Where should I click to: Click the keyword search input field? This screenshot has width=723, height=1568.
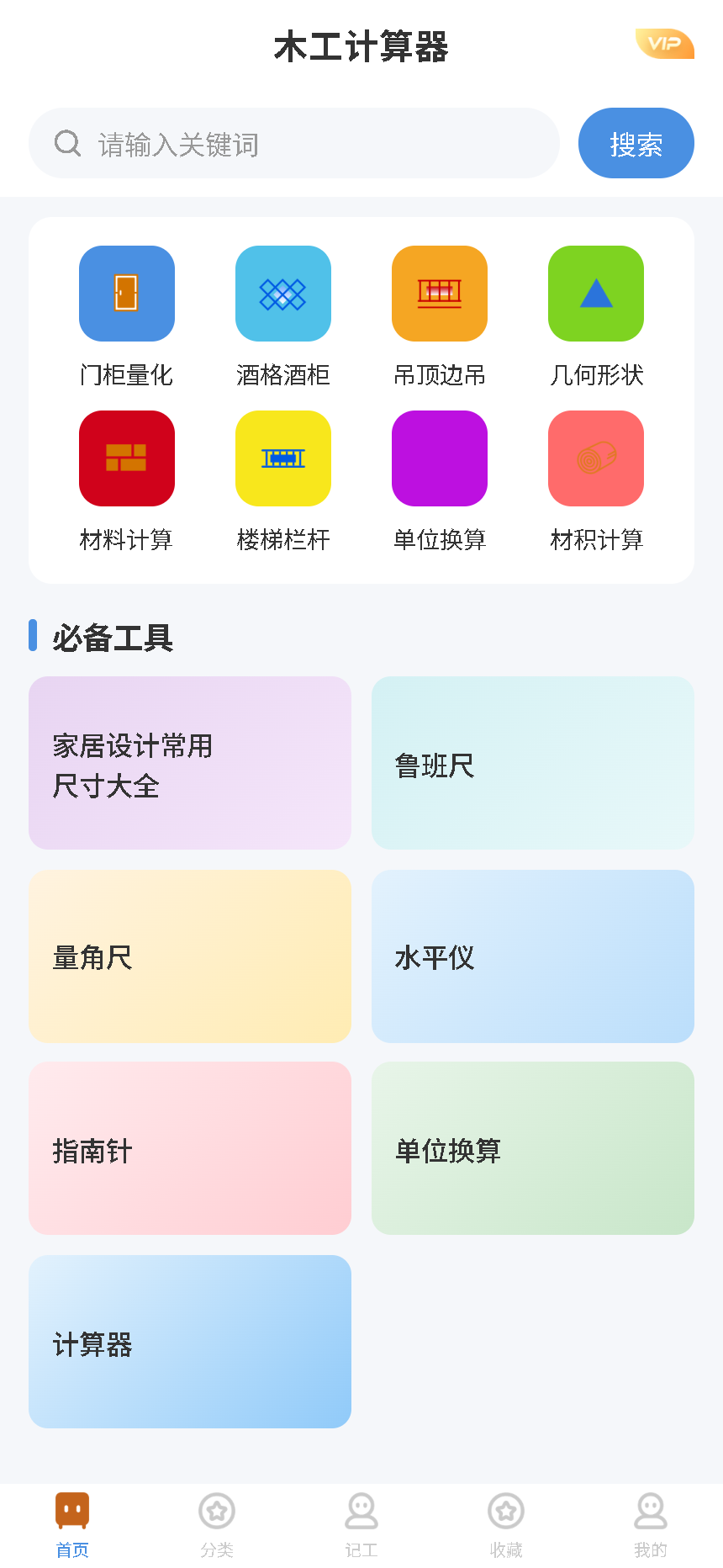tap(294, 143)
